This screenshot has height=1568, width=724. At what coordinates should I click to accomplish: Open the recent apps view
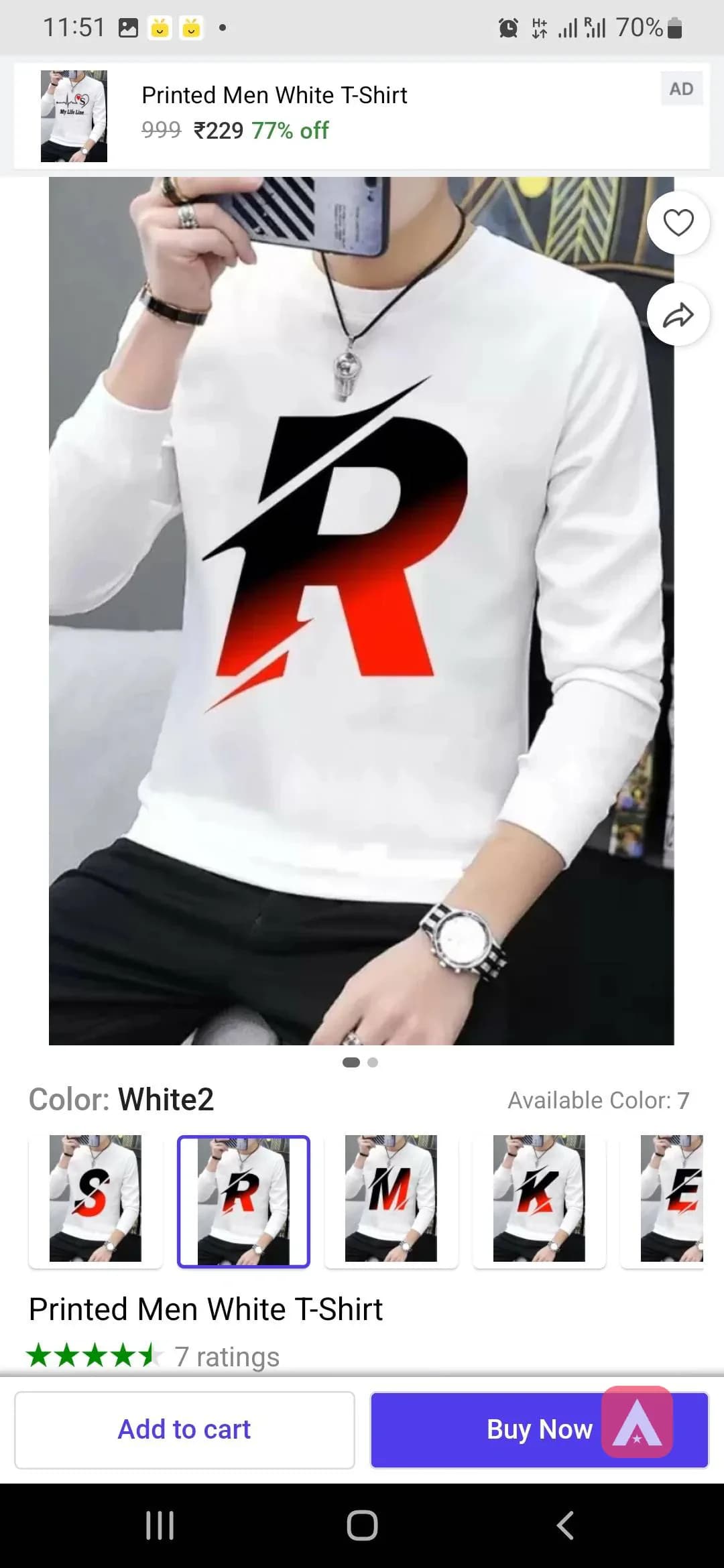tap(160, 1526)
